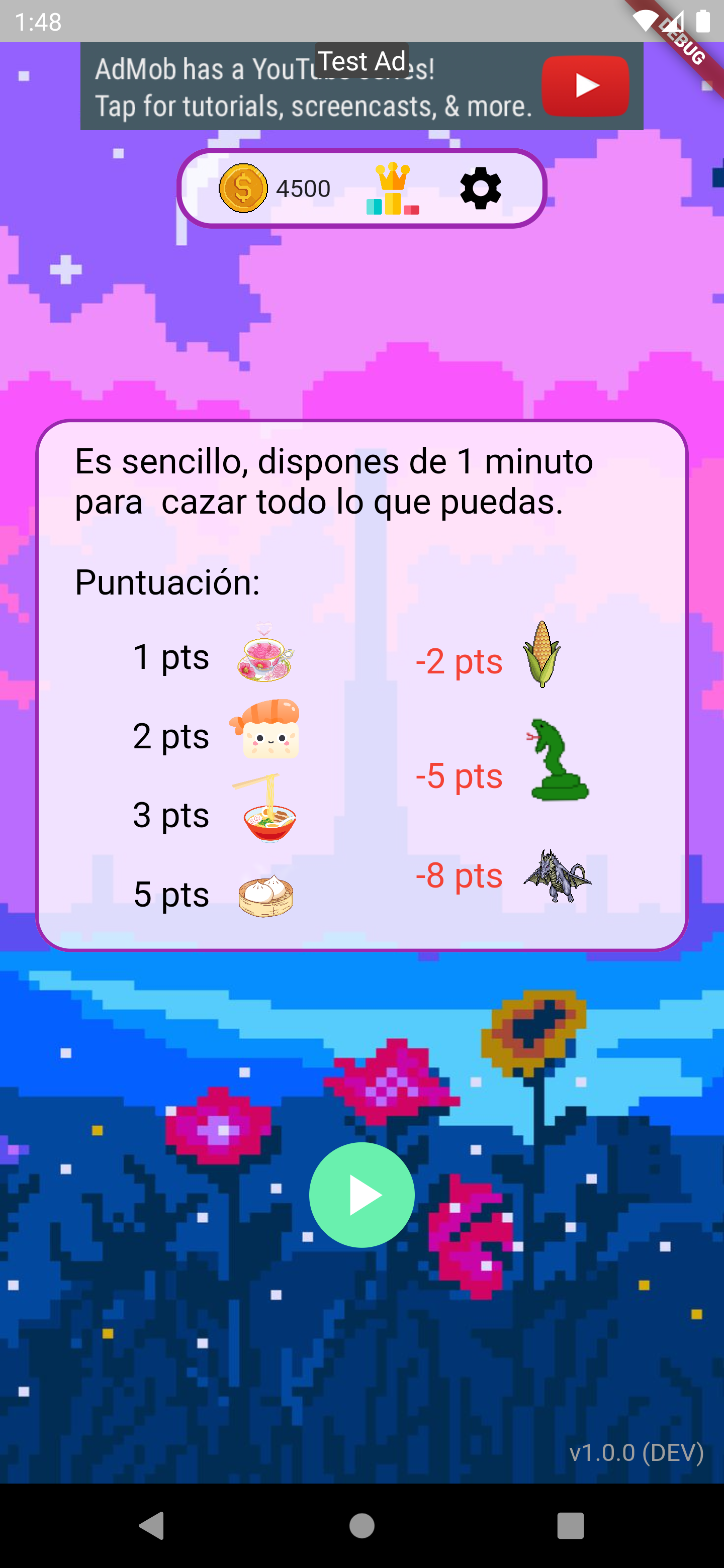
Task: Start the game with the green play button
Action: point(361,1194)
